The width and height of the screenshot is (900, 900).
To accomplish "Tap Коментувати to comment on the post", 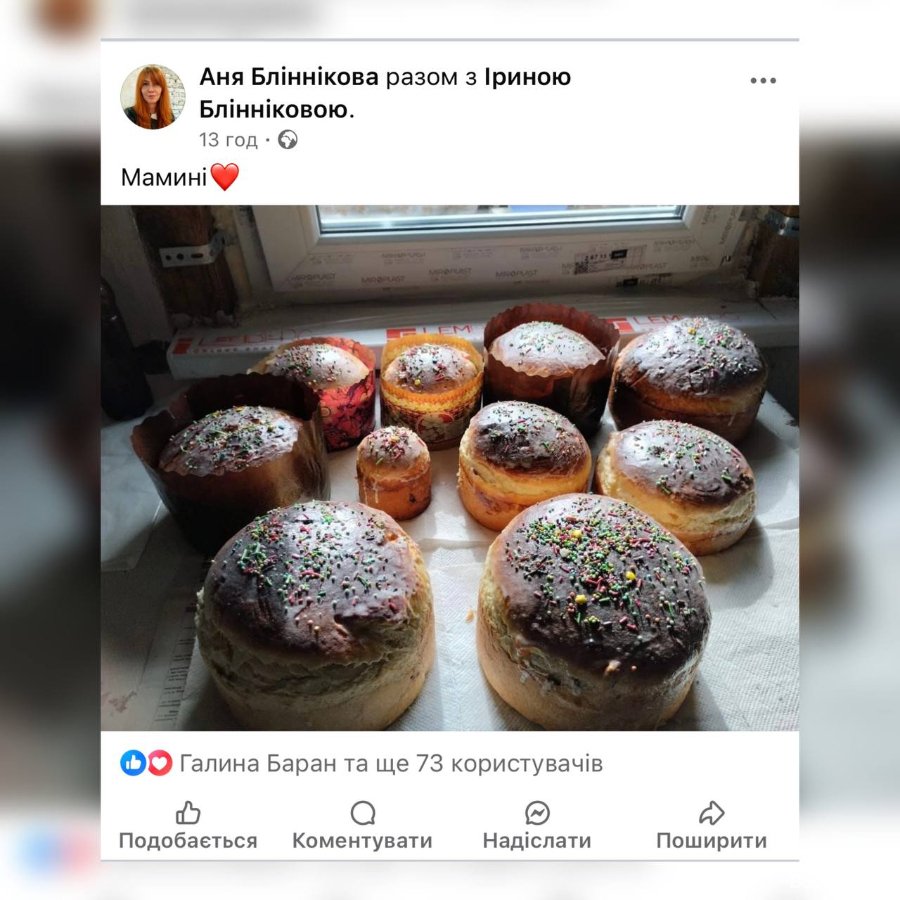I will coord(362,826).
